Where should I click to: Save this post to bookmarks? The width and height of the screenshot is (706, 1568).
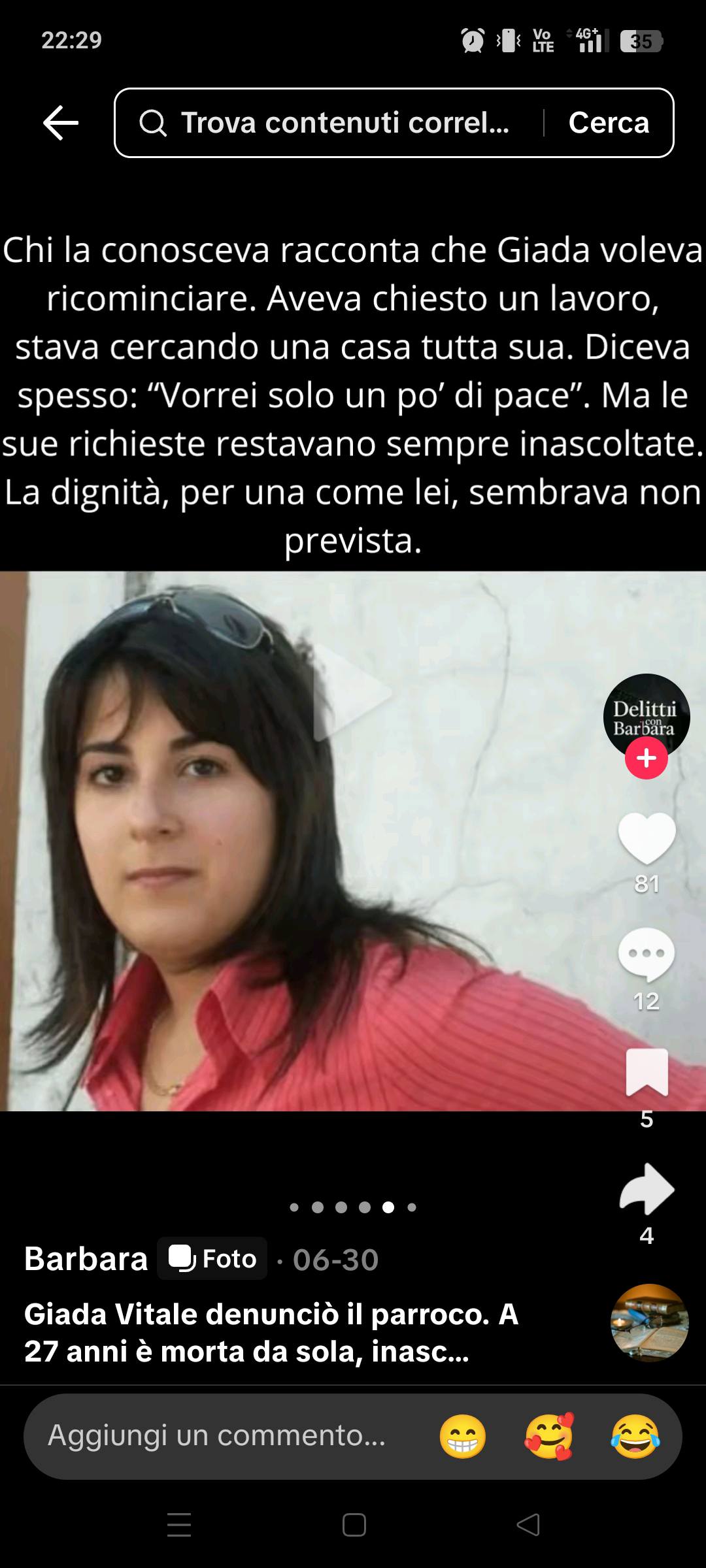pyautogui.click(x=646, y=1073)
